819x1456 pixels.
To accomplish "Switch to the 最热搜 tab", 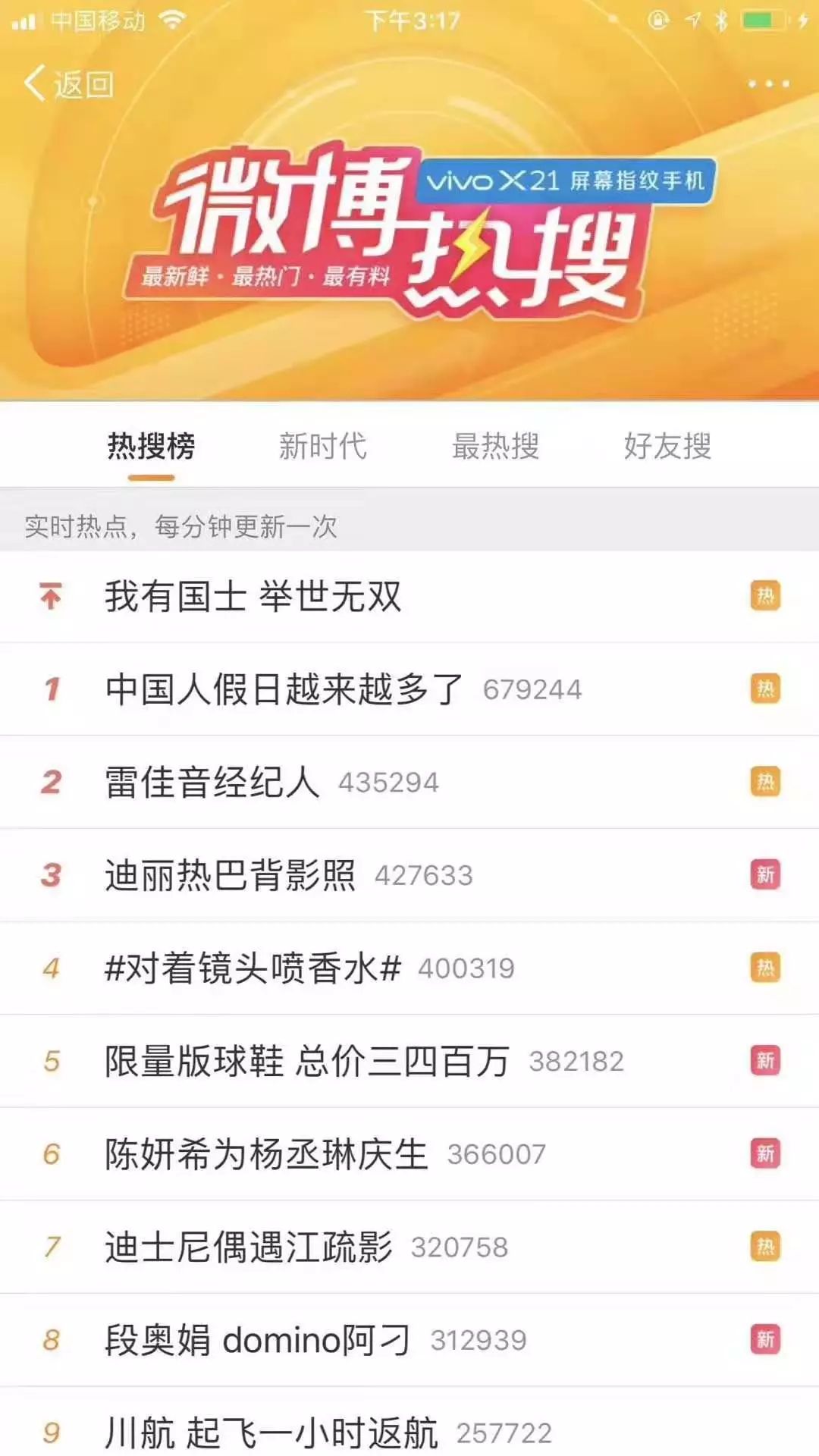I will 495,446.
